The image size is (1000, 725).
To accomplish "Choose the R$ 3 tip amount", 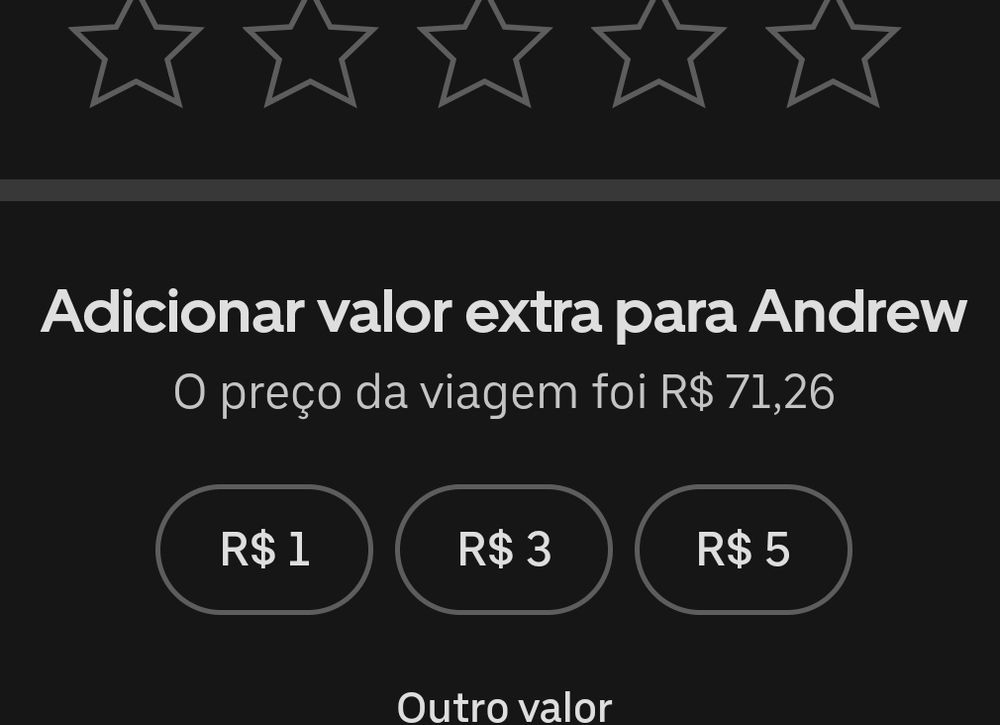I will point(504,549).
